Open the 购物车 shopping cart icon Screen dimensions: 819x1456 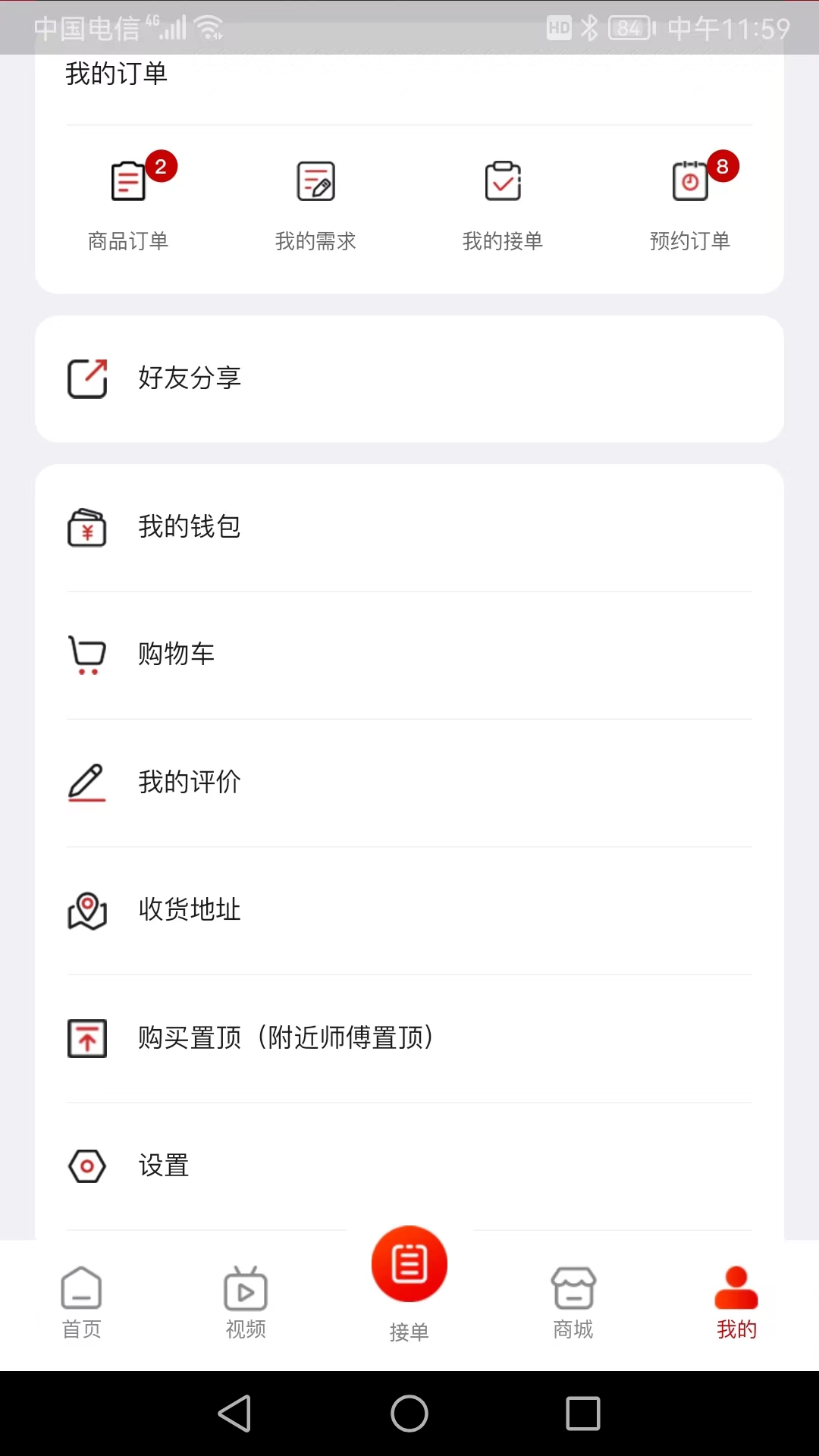pos(86,654)
